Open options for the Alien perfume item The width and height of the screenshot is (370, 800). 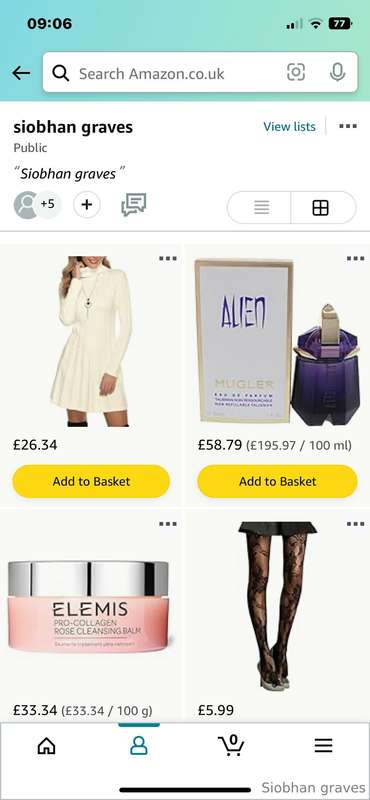[355, 259]
